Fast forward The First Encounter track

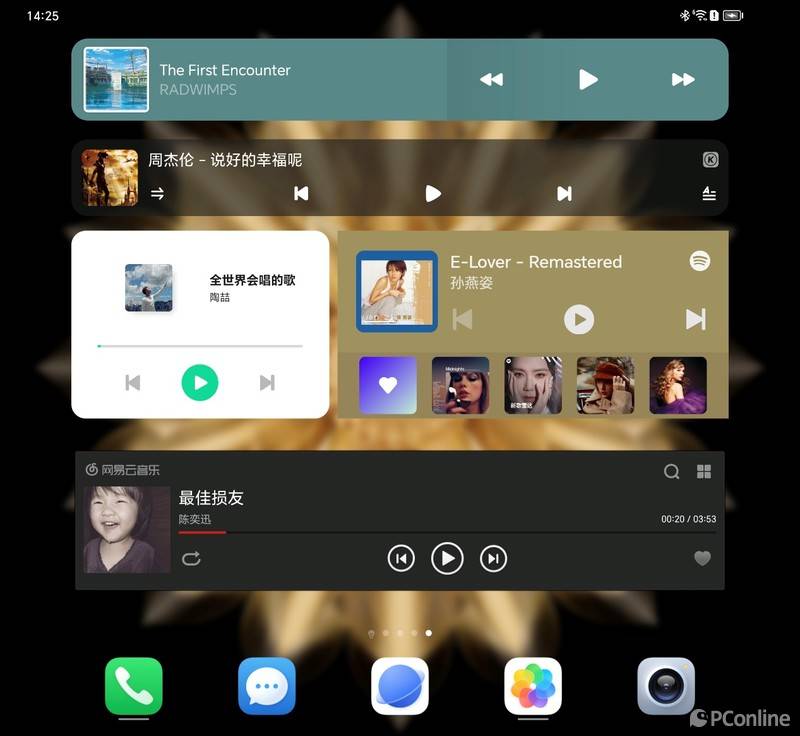pos(683,79)
